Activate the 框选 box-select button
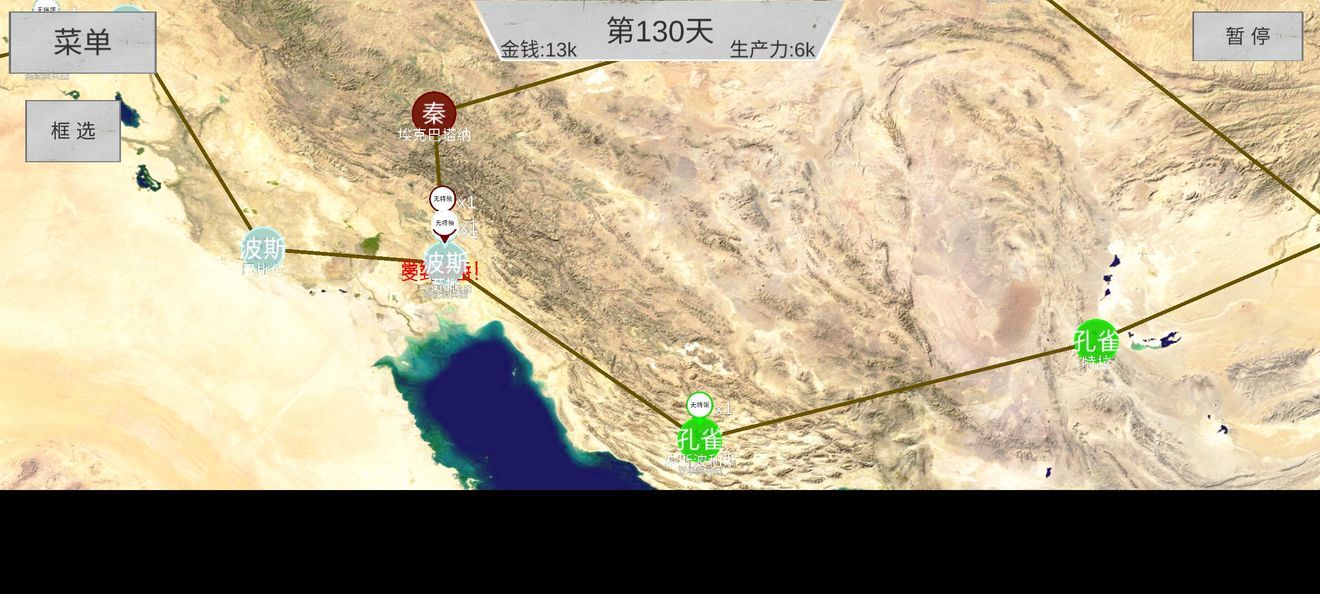1320x594 pixels. (x=73, y=131)
